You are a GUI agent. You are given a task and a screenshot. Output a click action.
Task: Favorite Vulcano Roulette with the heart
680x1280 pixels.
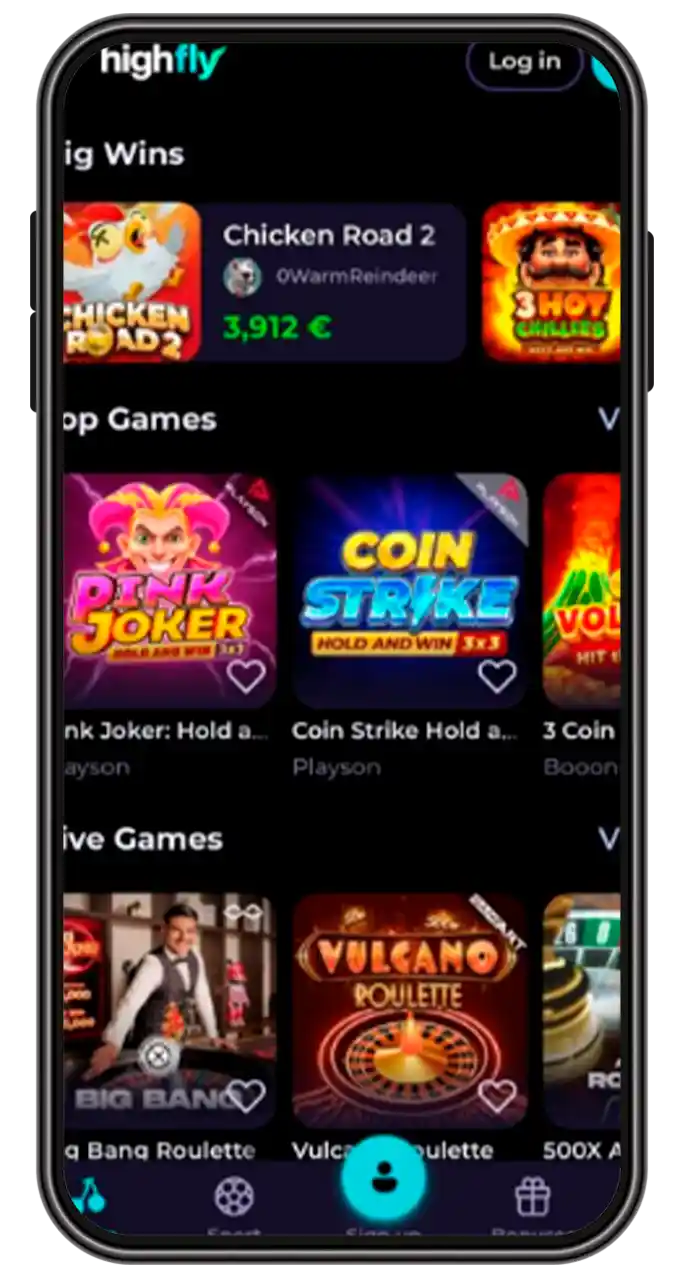(x=497, y=1096)
